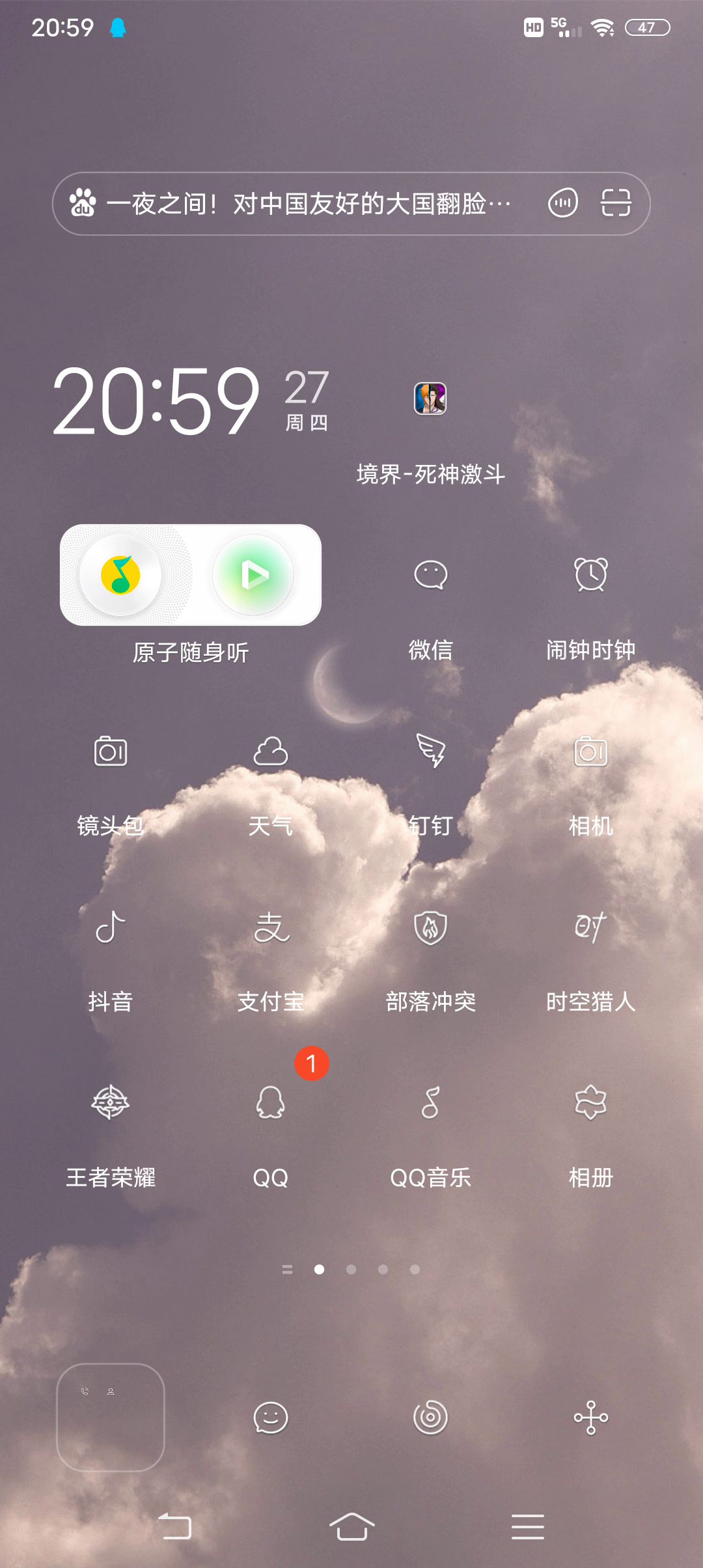Launch 部落冲突 game
The width and height of the screenshot is (703, 1568).
click(430, 928)
